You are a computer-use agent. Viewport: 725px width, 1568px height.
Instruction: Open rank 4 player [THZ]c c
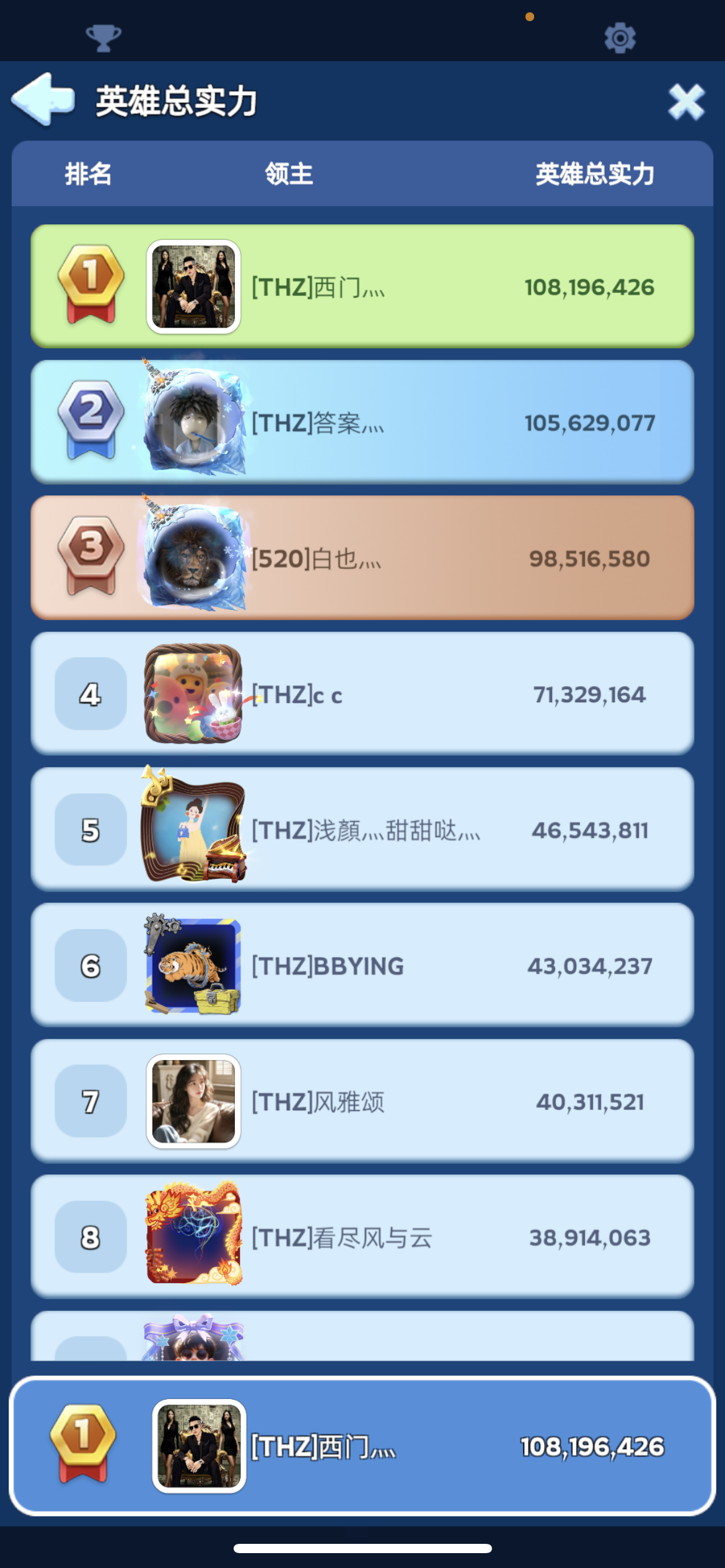click(362, 694)
